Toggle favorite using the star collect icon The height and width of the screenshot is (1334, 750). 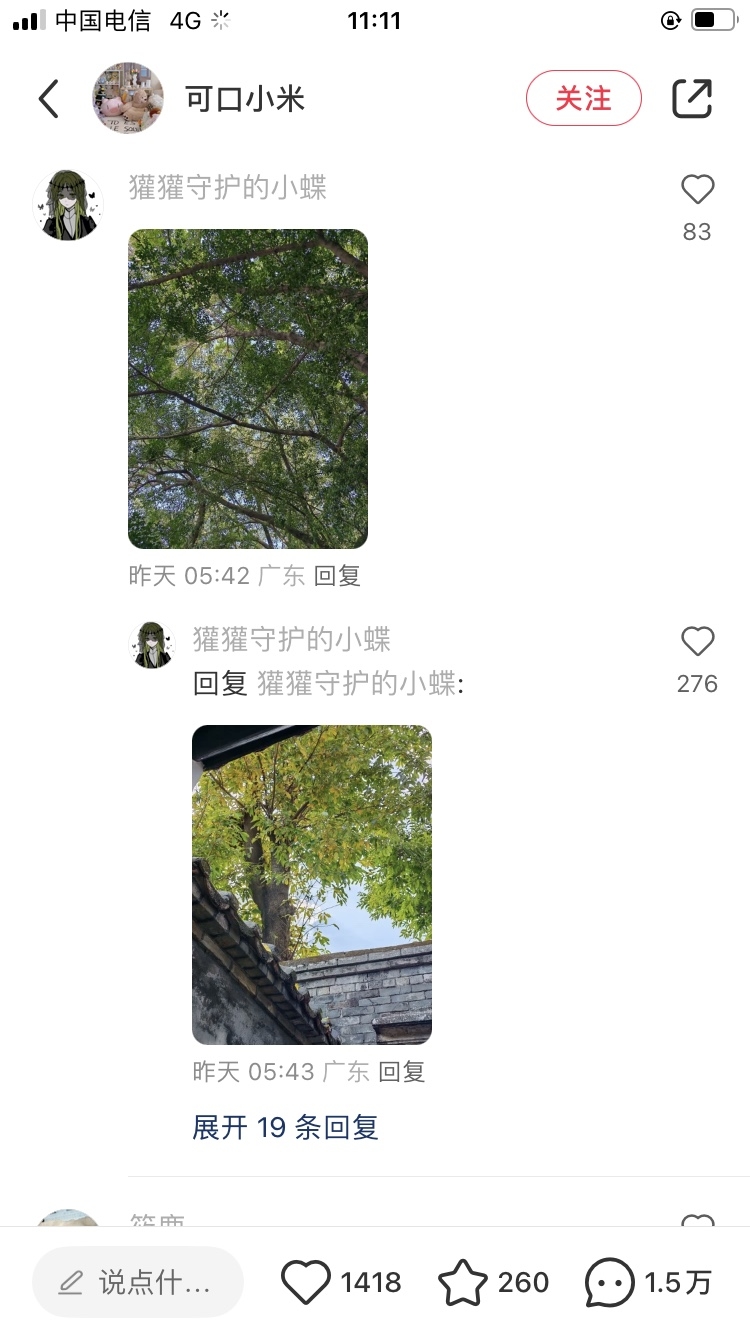[x=461, y=1281]
